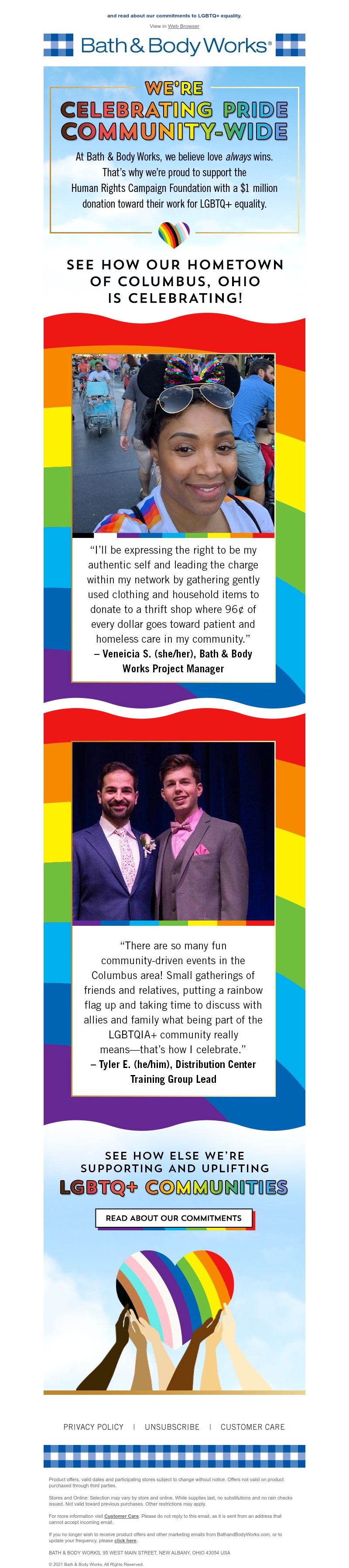This screenshot has width=349, height=1568.
Task: Tap click here to update frequency
Action: (125, 1540)
